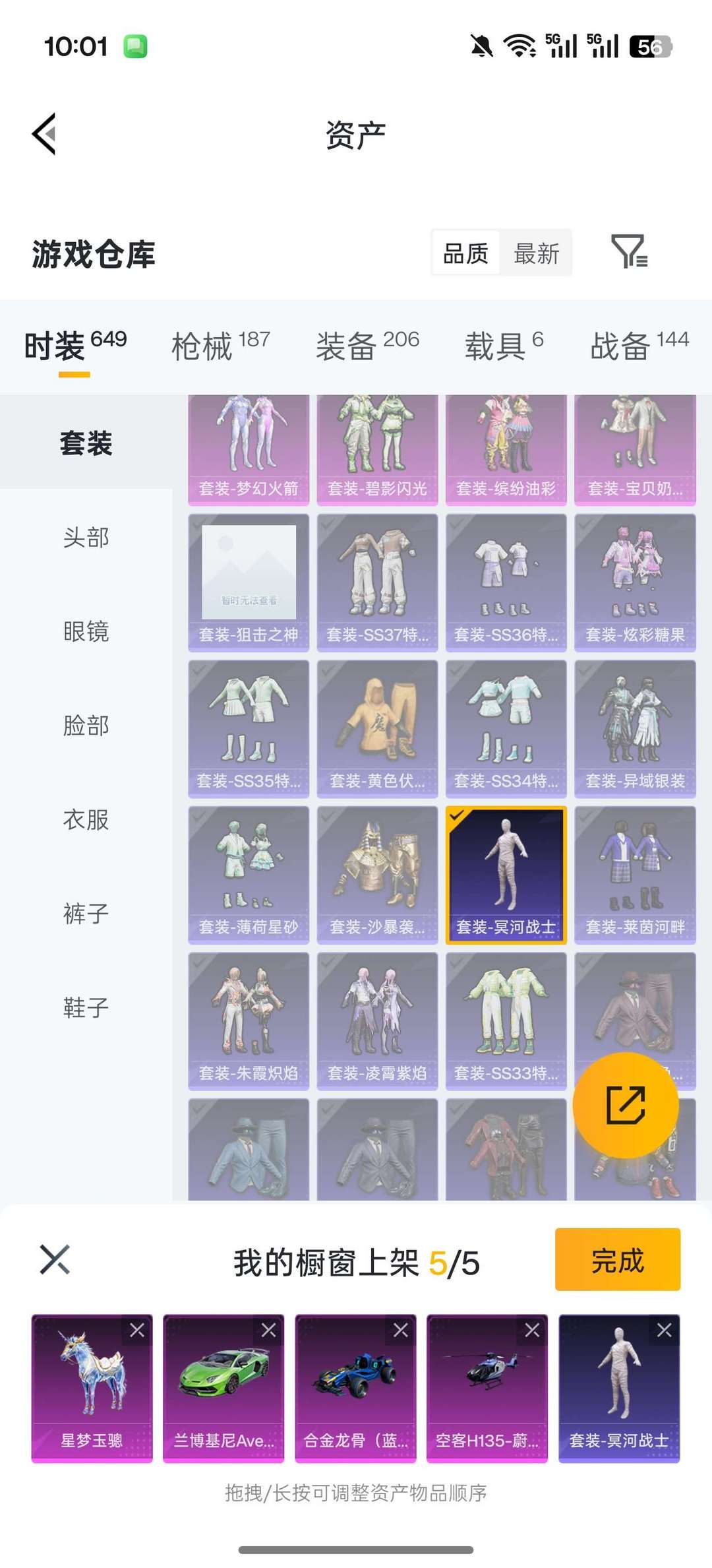Remove 兰博基尼Ave... from the showcase
Viewport: 712px width, 1568px height.
point(268,1331)
